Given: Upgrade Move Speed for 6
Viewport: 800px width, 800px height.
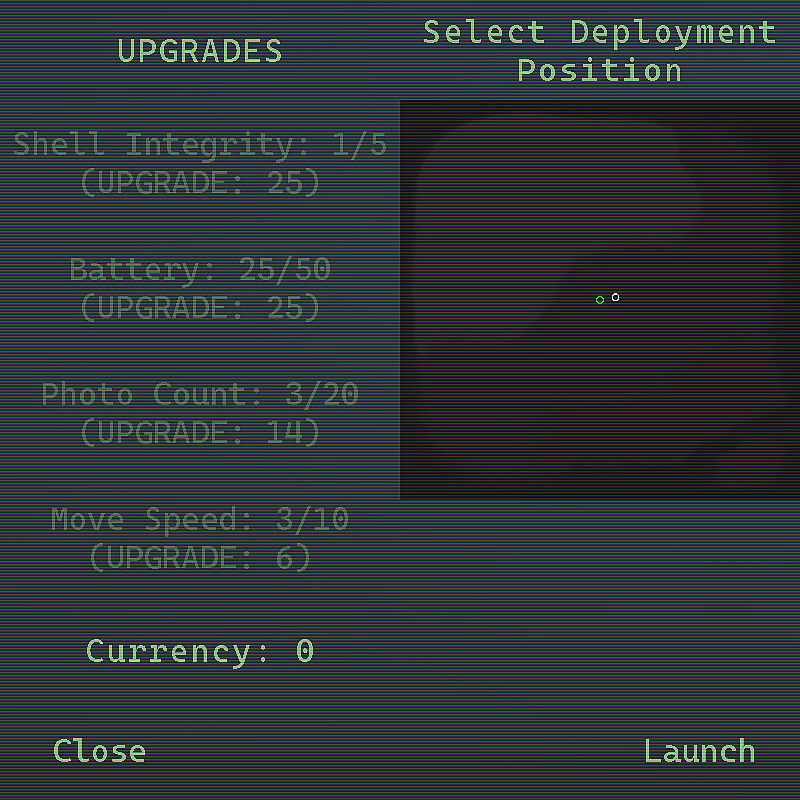Looking at the screenshot, I should pyautogui.click(x=200, y=539).
